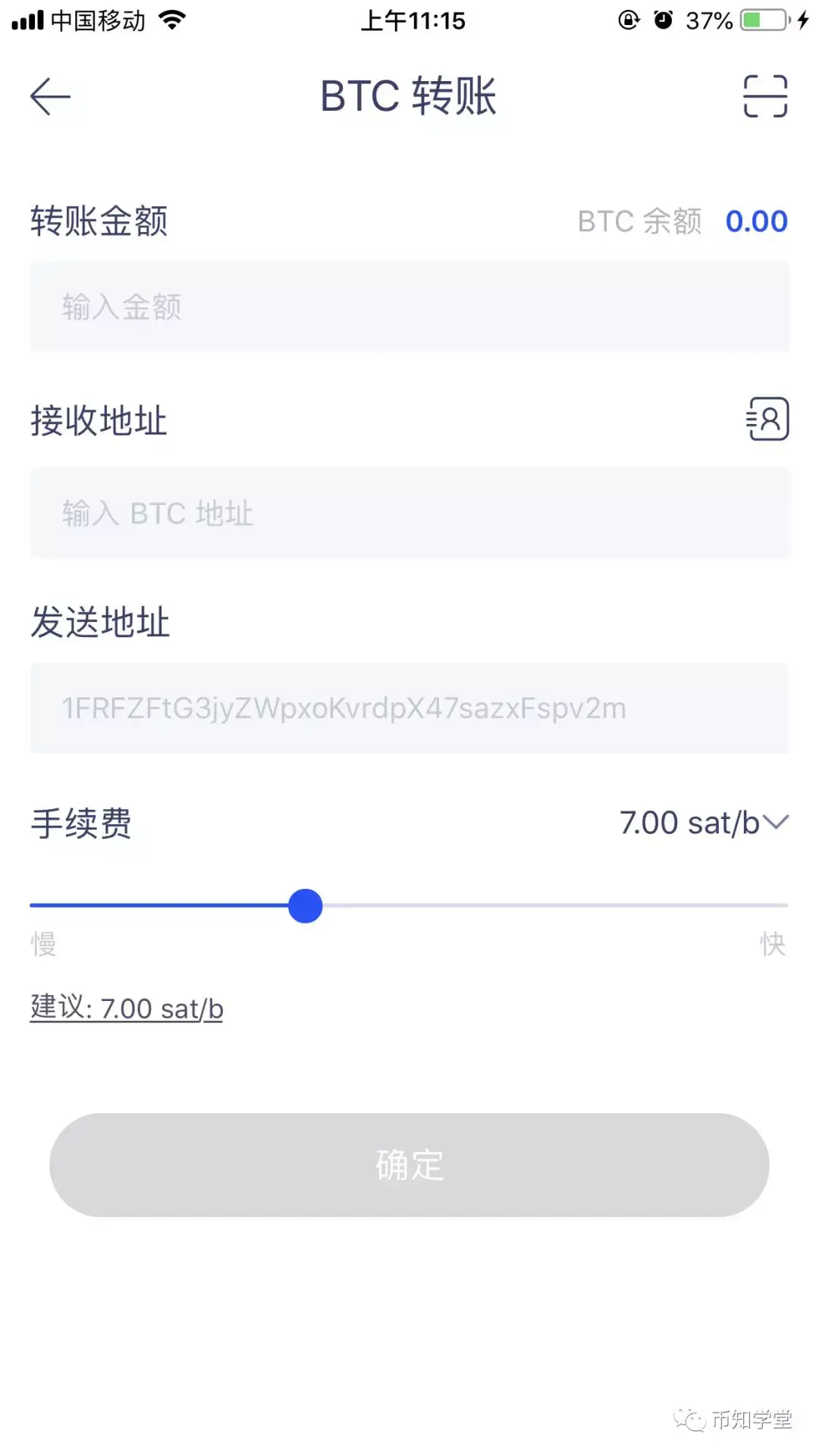Apply the suggested 7.00 sat/b fee
Screen dimensions: 819x1456
click(x=127, y=1009)
